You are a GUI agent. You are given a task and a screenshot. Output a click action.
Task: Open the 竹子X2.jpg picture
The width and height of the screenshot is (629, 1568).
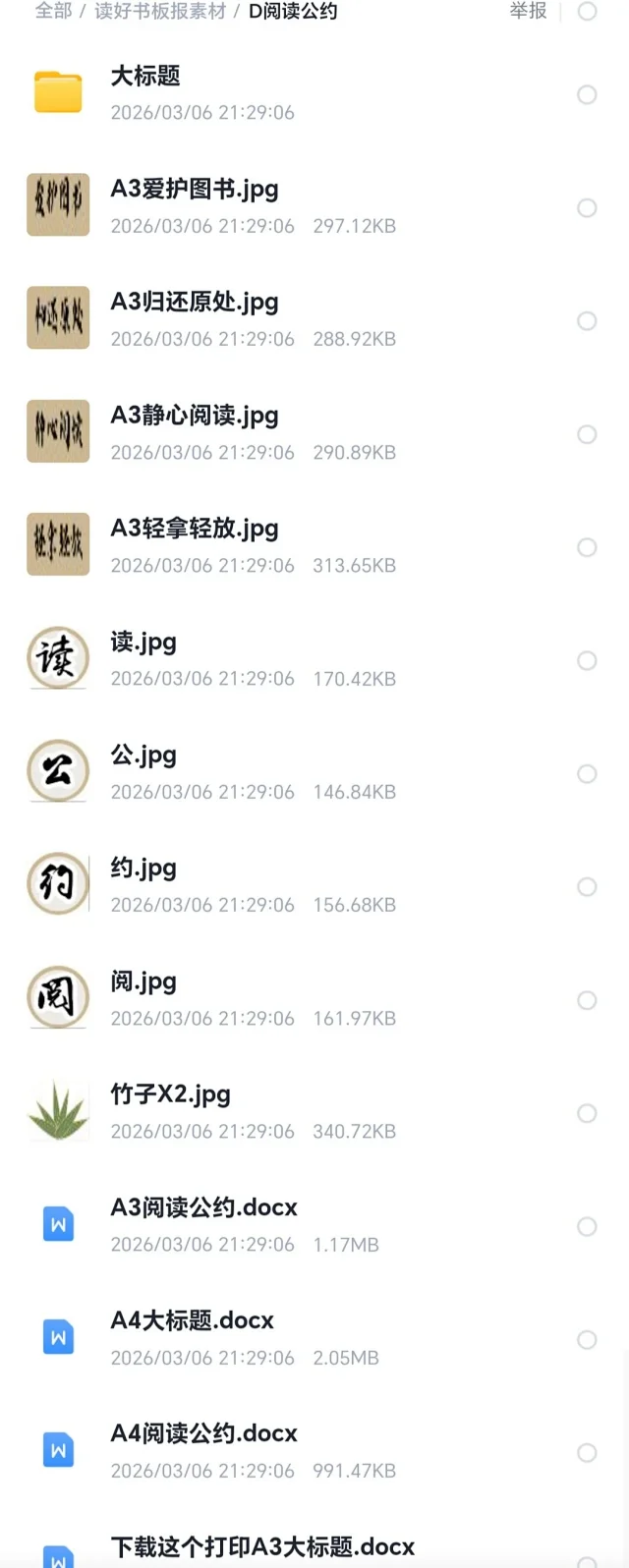tap(314, 1112)
